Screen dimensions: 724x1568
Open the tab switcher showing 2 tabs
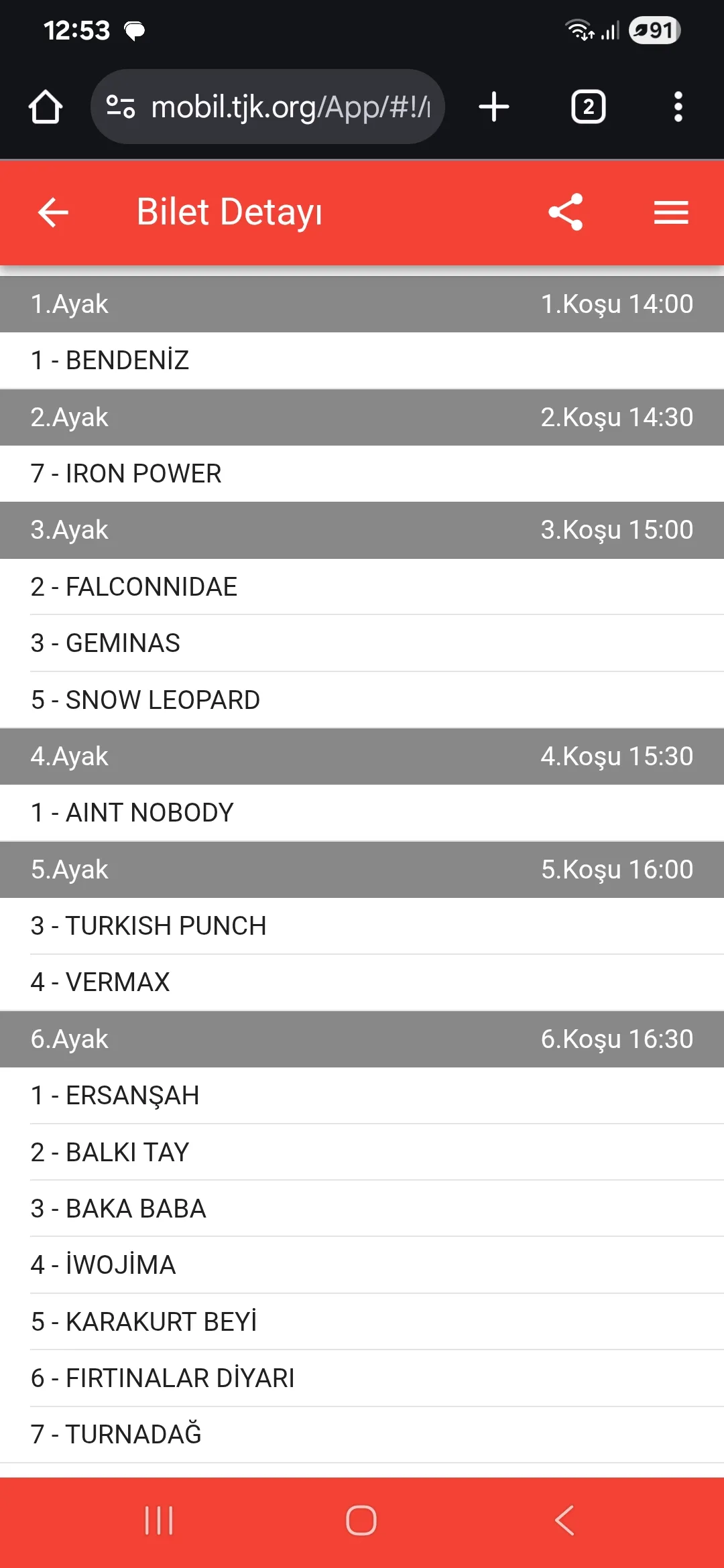pos(588,107)
